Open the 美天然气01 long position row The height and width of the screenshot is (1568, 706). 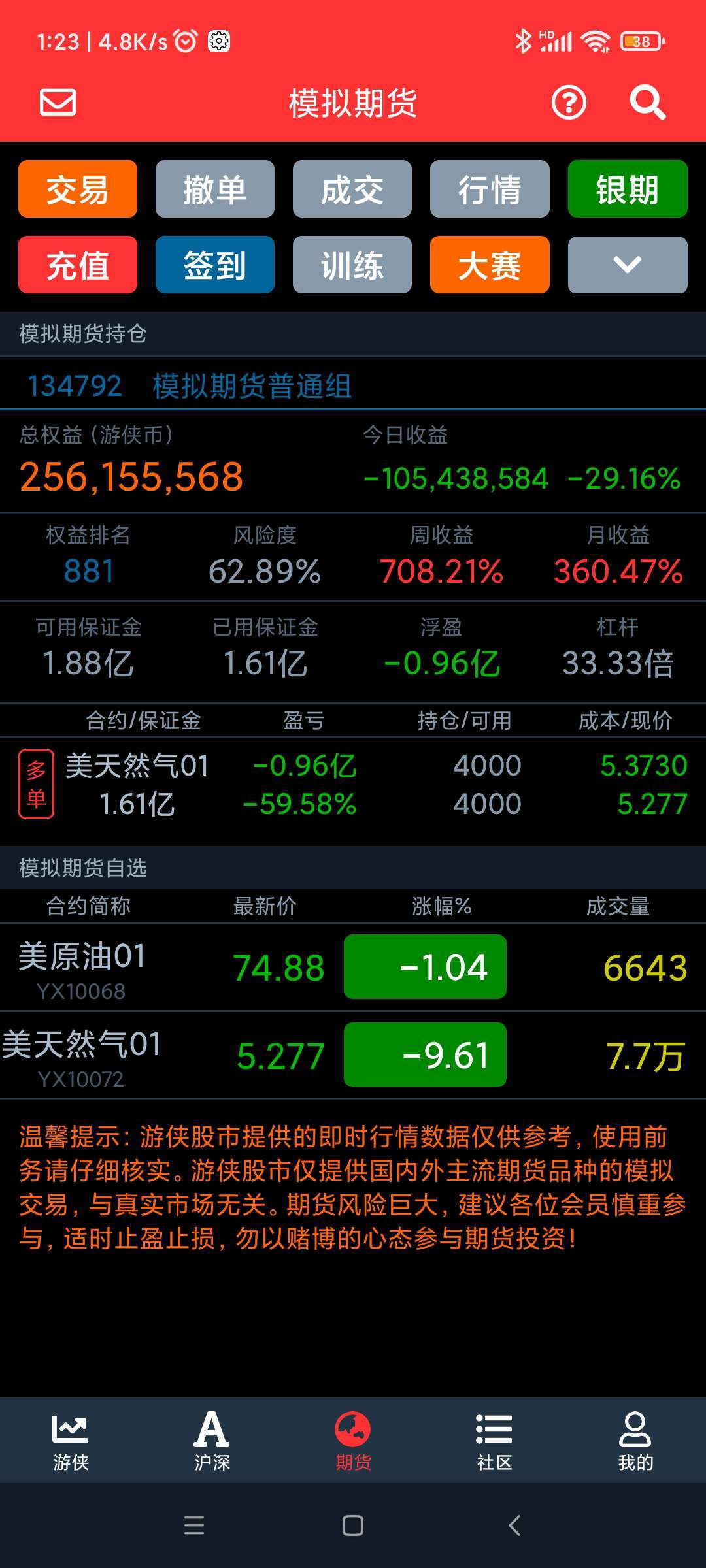click(353, 784)
